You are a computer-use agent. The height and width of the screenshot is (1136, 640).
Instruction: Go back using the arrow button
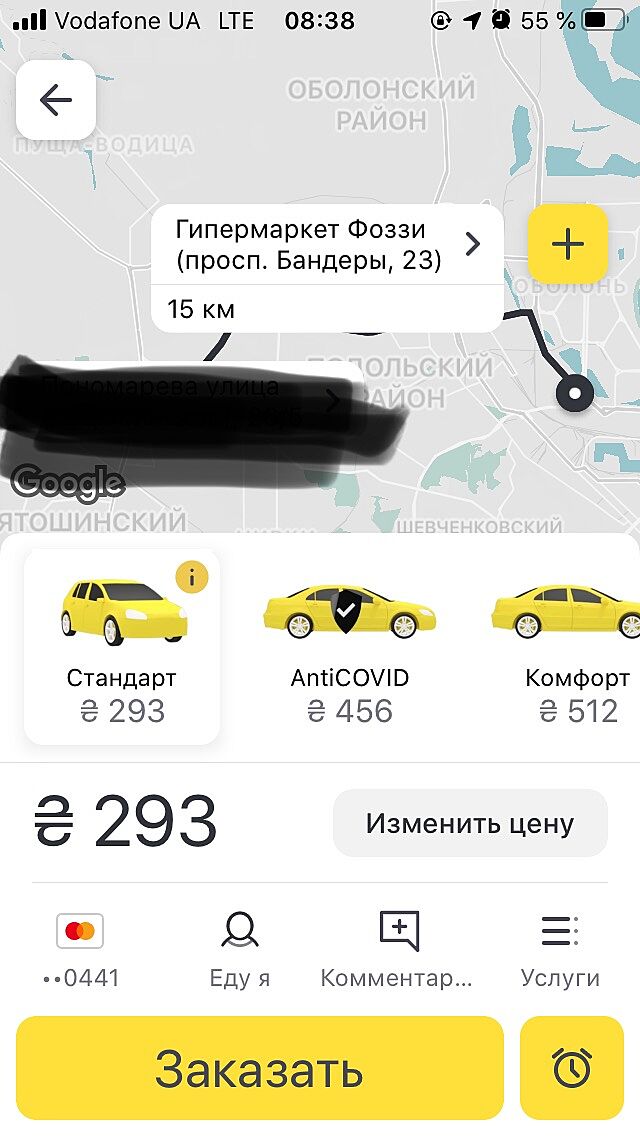pos(56,100)
